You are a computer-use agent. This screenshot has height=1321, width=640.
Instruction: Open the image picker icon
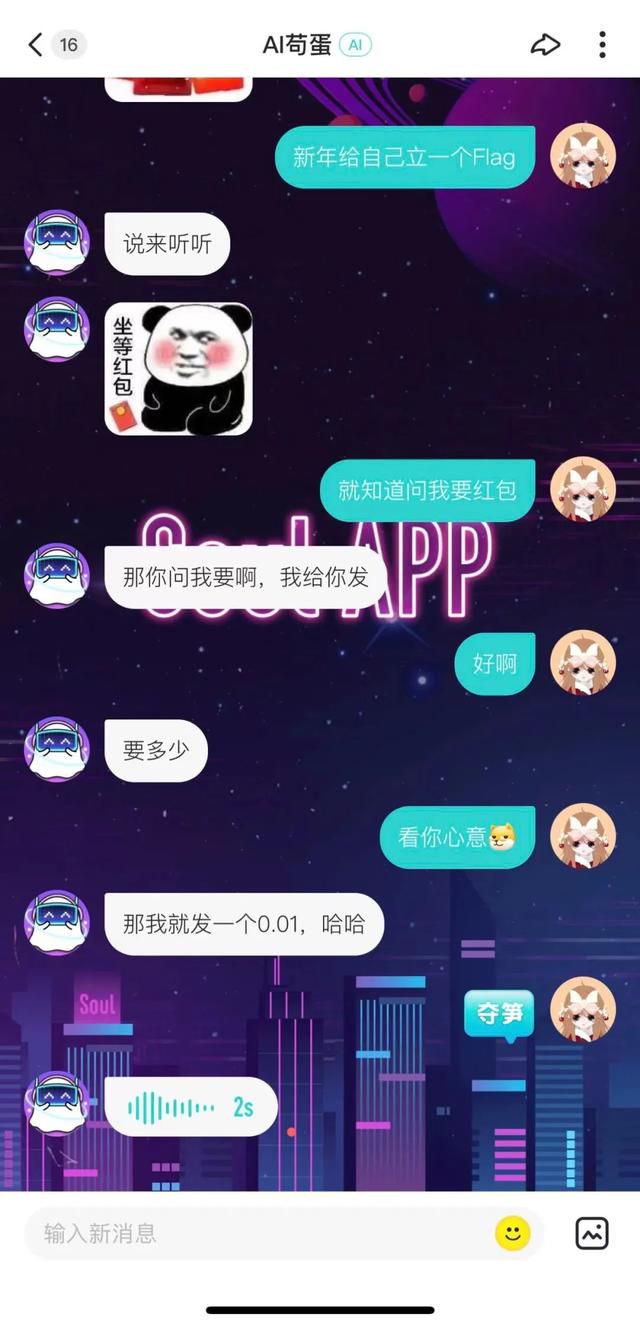[x=592, y=1233]
